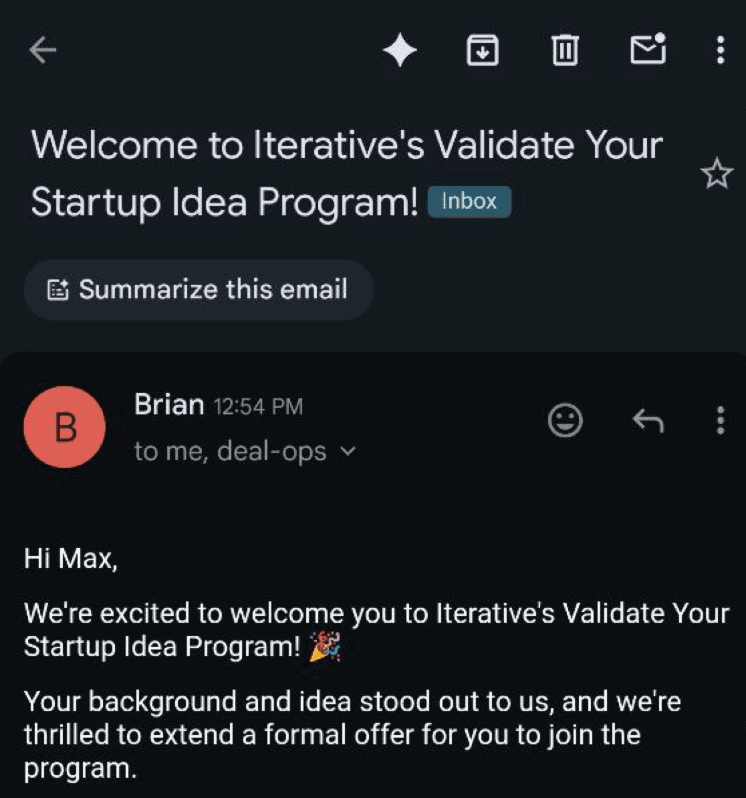This screenshot has height=798, width=746.
Task: Delete this email using the trash icon
Action: coord(564,50)
